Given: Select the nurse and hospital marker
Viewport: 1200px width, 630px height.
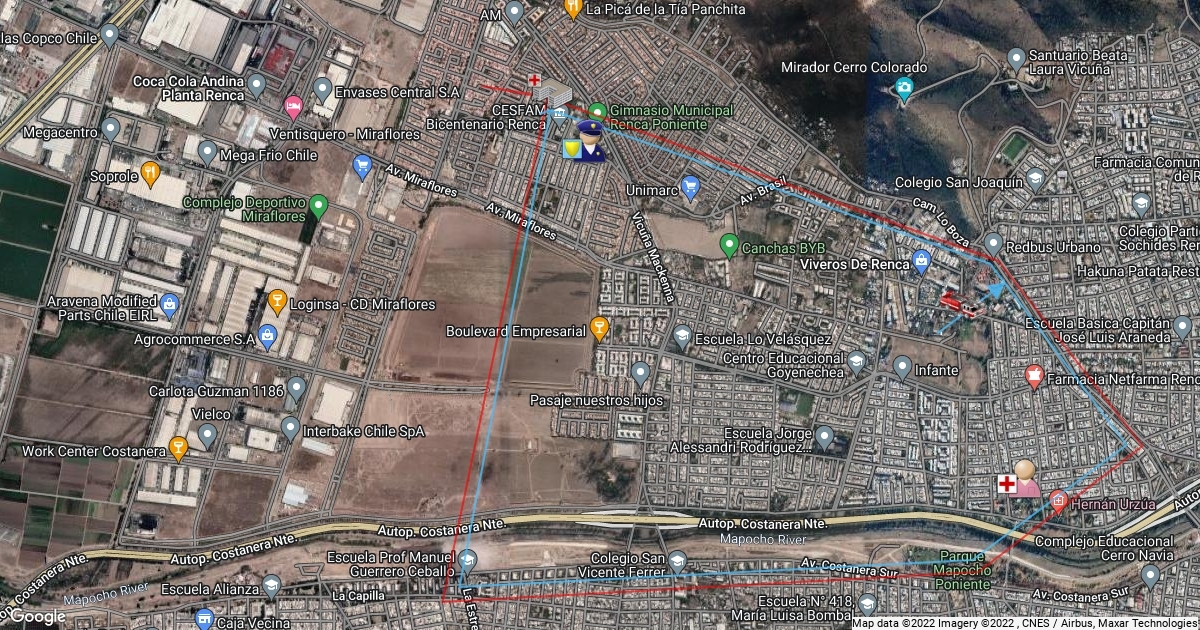Looking at the screenshot, I should point(1019,480).
